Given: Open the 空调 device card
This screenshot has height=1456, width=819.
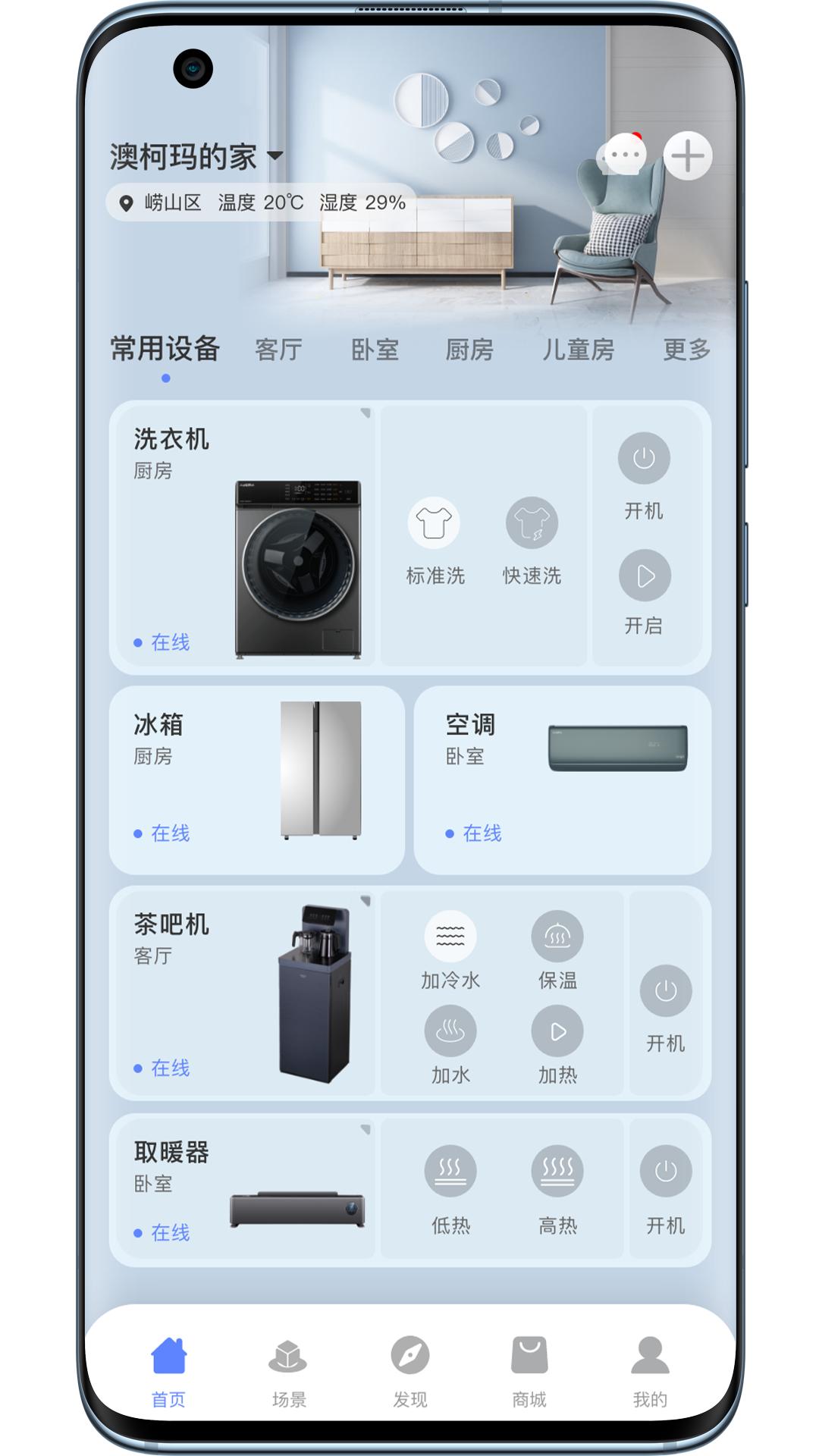Looking at the screenshot, I should pyautogui.click(x=562, y=780).
